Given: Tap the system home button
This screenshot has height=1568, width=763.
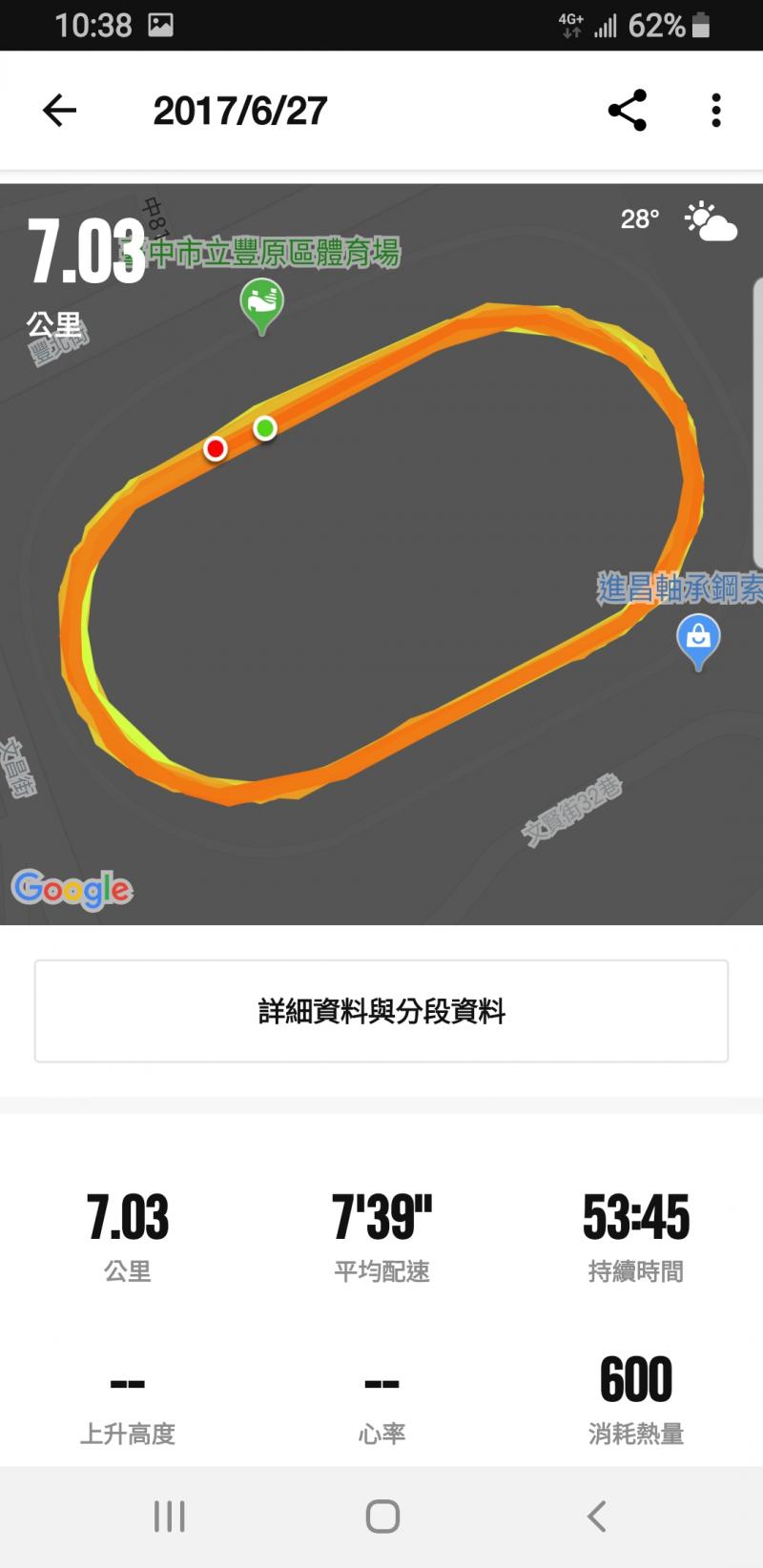Looking at the screenshot, I should (x=382, y=1516).
